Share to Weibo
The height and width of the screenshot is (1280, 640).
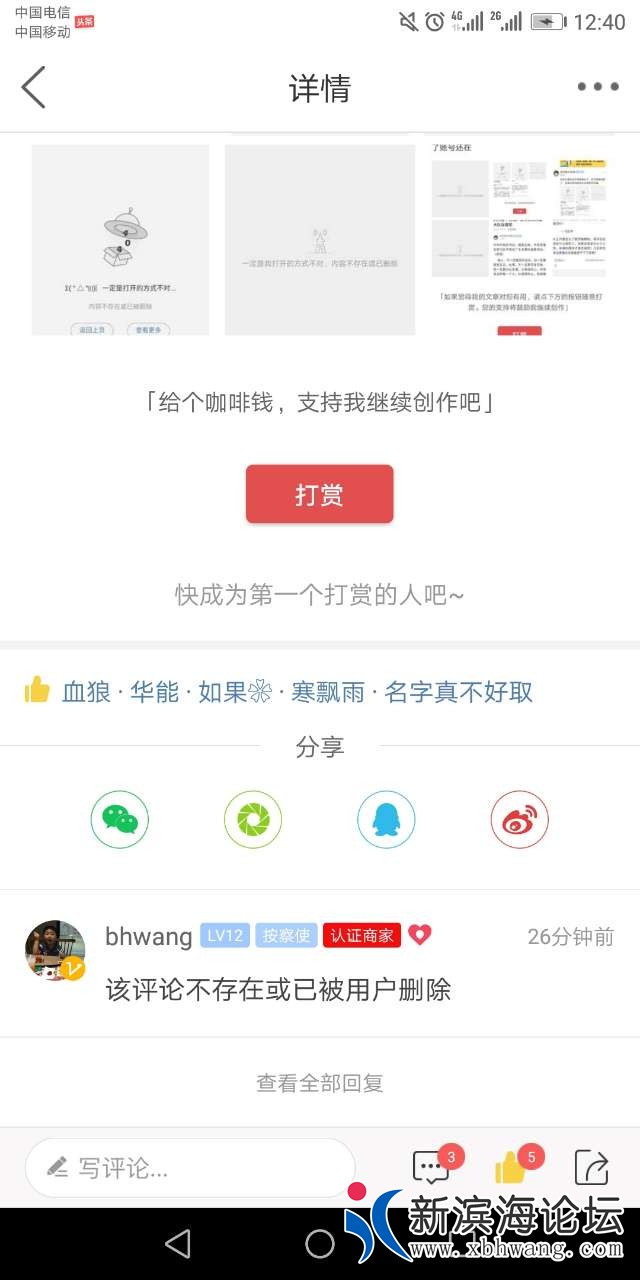[520, 820]
